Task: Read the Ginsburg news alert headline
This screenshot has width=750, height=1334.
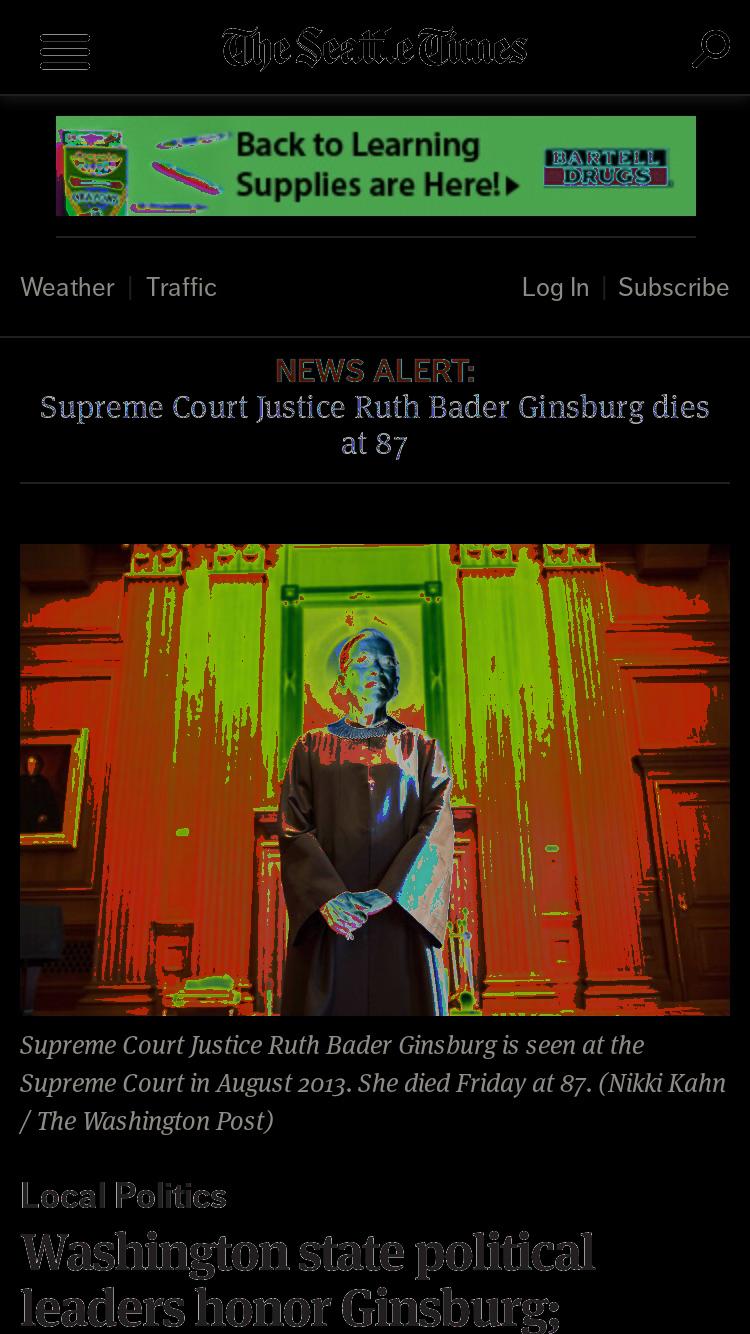Action: [x=375, y=425]
